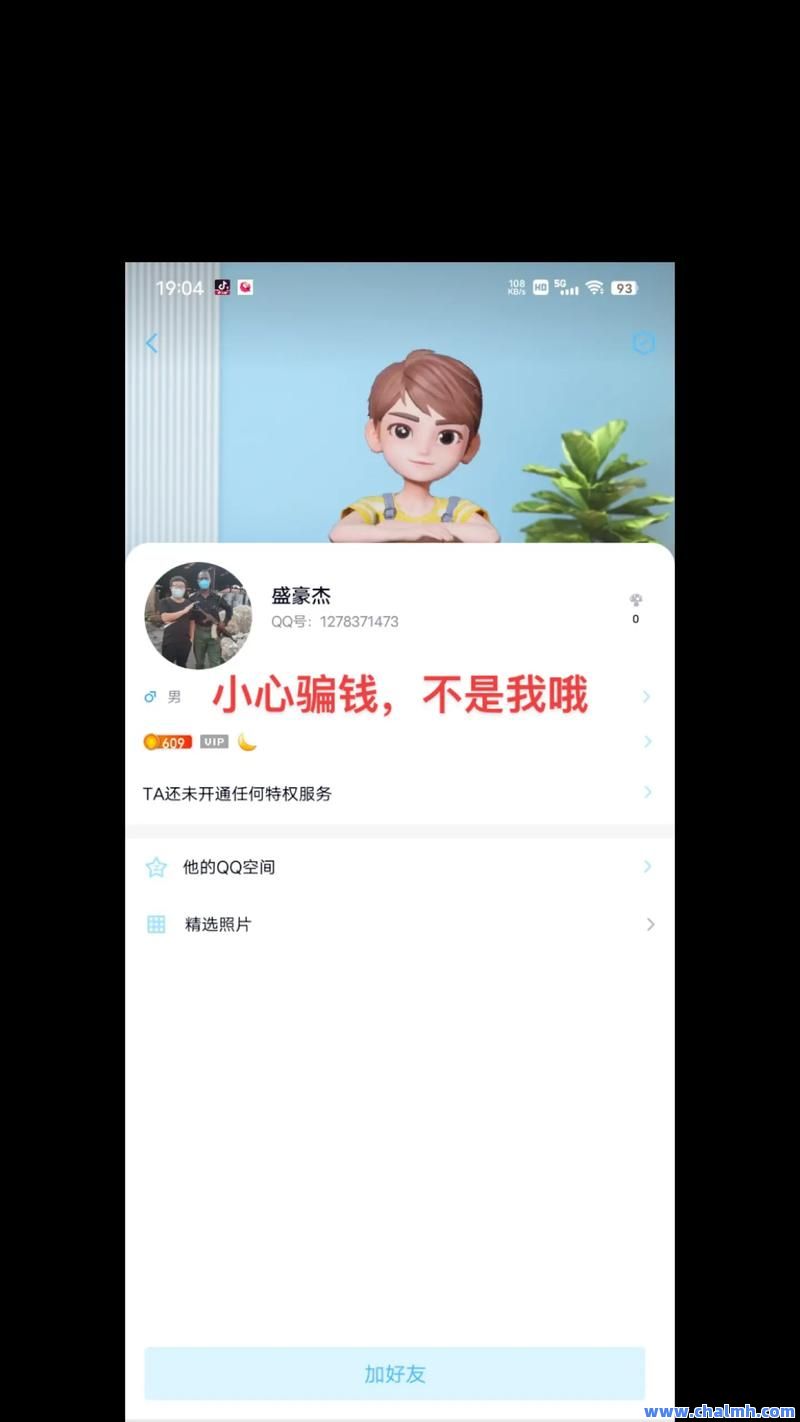The height and width of the screenshot is (1422, 800).
Task: Open TA还未开通任何特权服务 row
Action: (x=399, y=794)
